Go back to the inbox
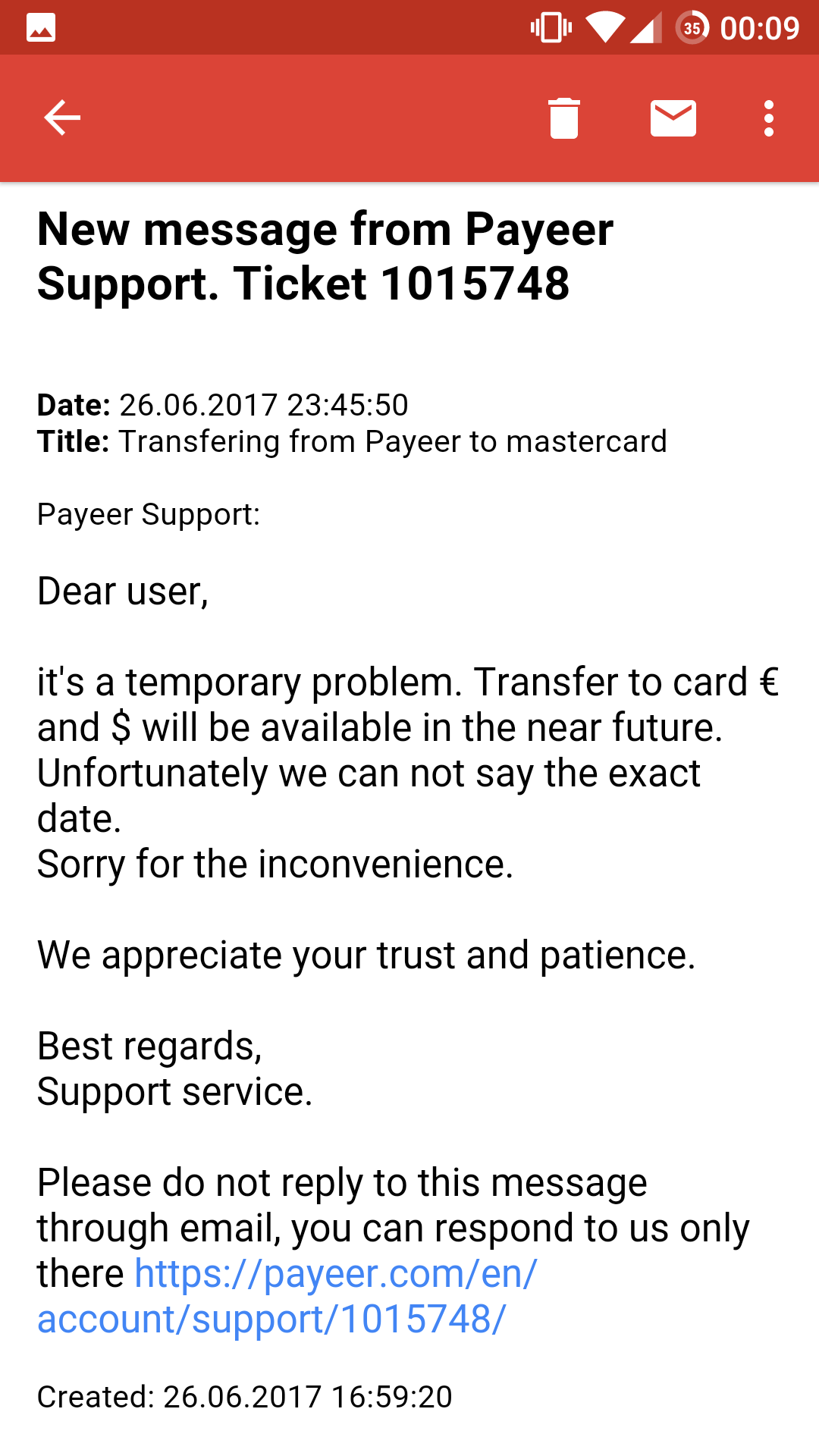The height and width of the screenshot is (1456, 819). (x=62, y=118)
